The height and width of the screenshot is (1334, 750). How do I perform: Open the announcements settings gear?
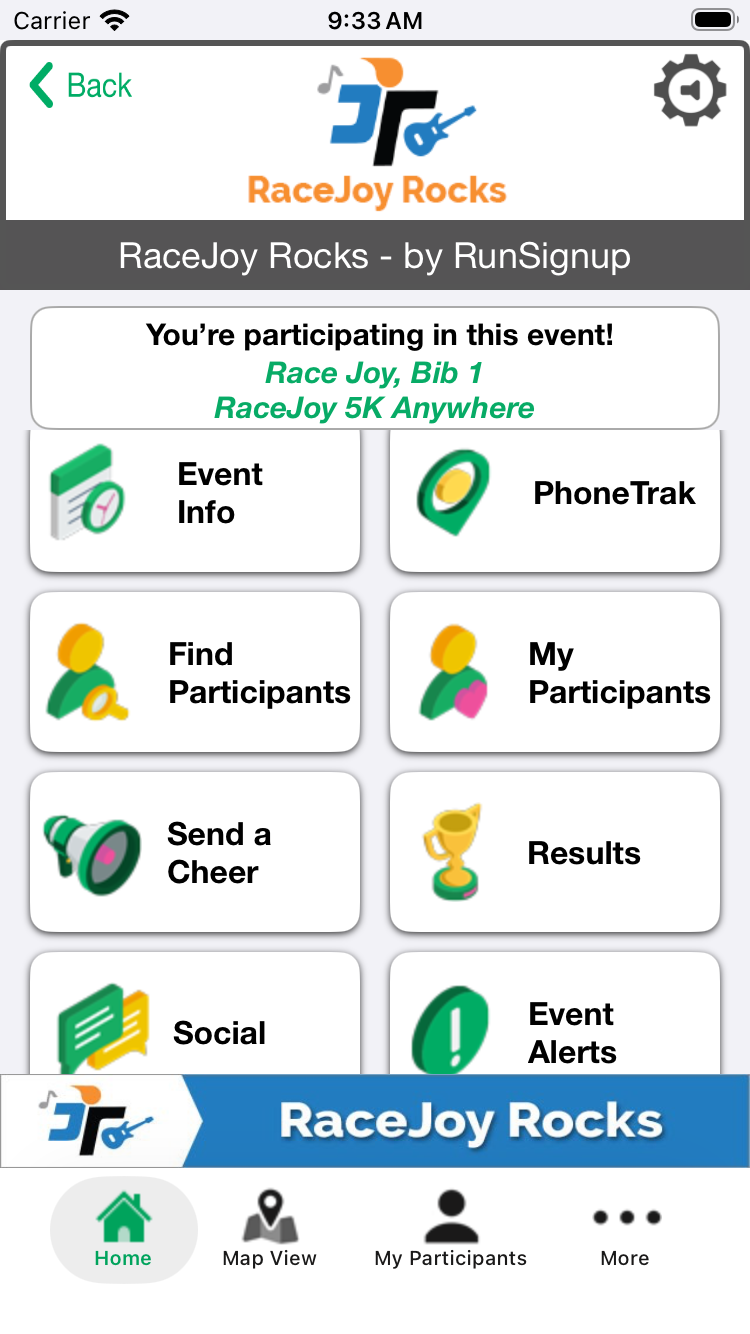click(689, 92)
